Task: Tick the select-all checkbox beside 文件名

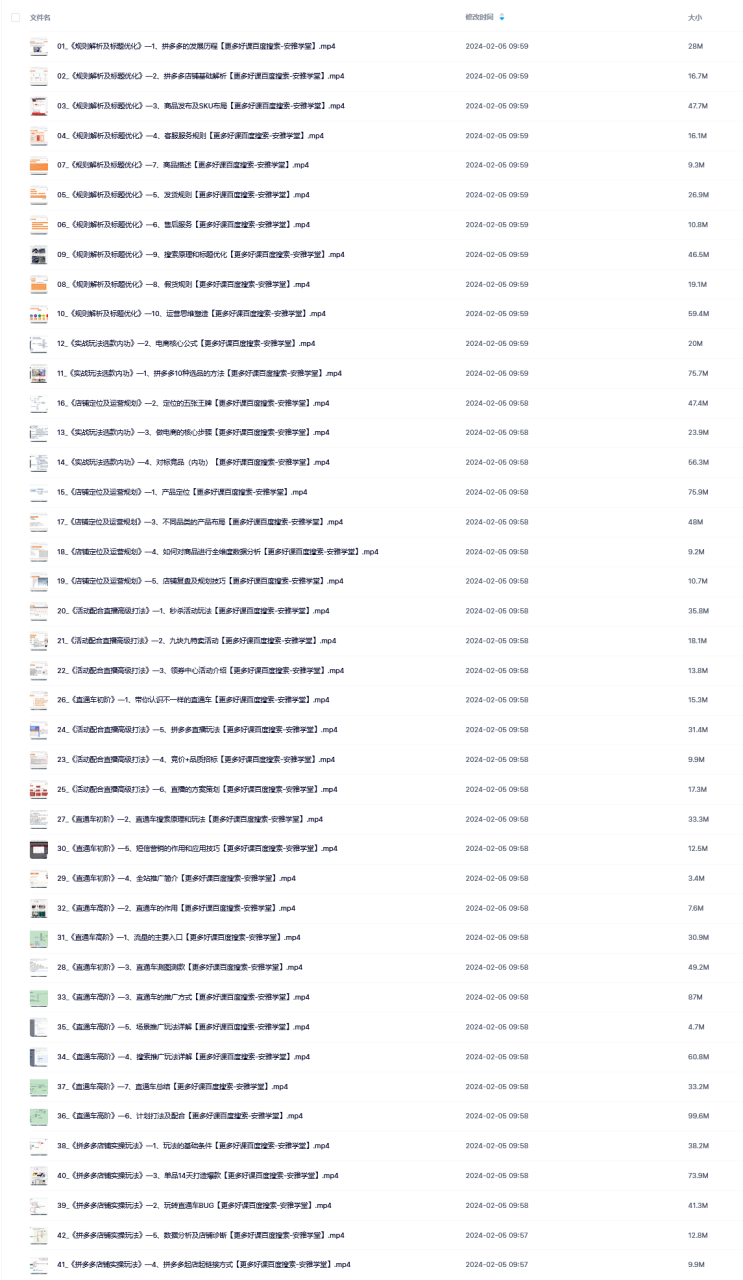Action: pos(15,18)
